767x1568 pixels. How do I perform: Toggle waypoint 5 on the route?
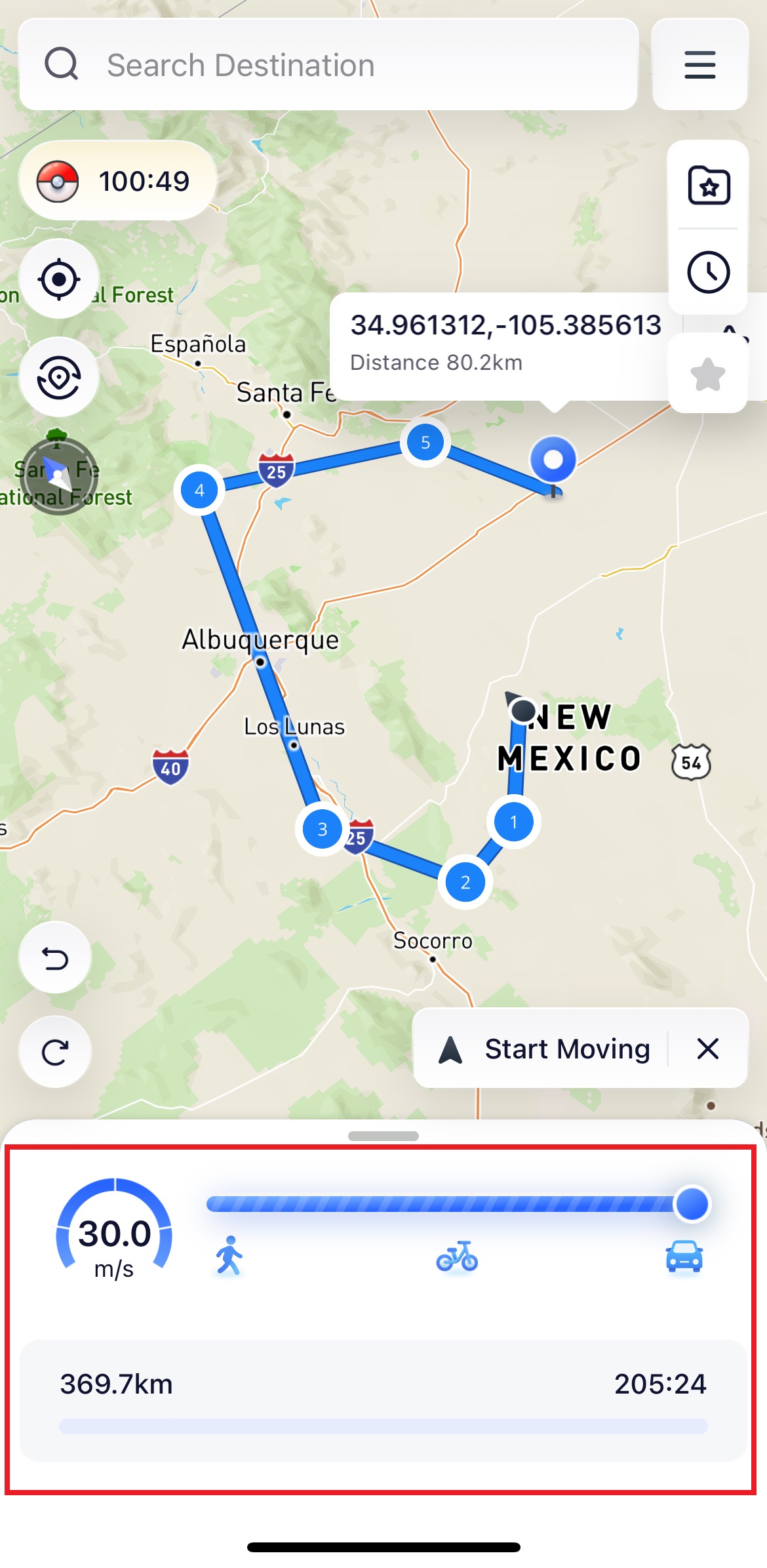(425, 443)
